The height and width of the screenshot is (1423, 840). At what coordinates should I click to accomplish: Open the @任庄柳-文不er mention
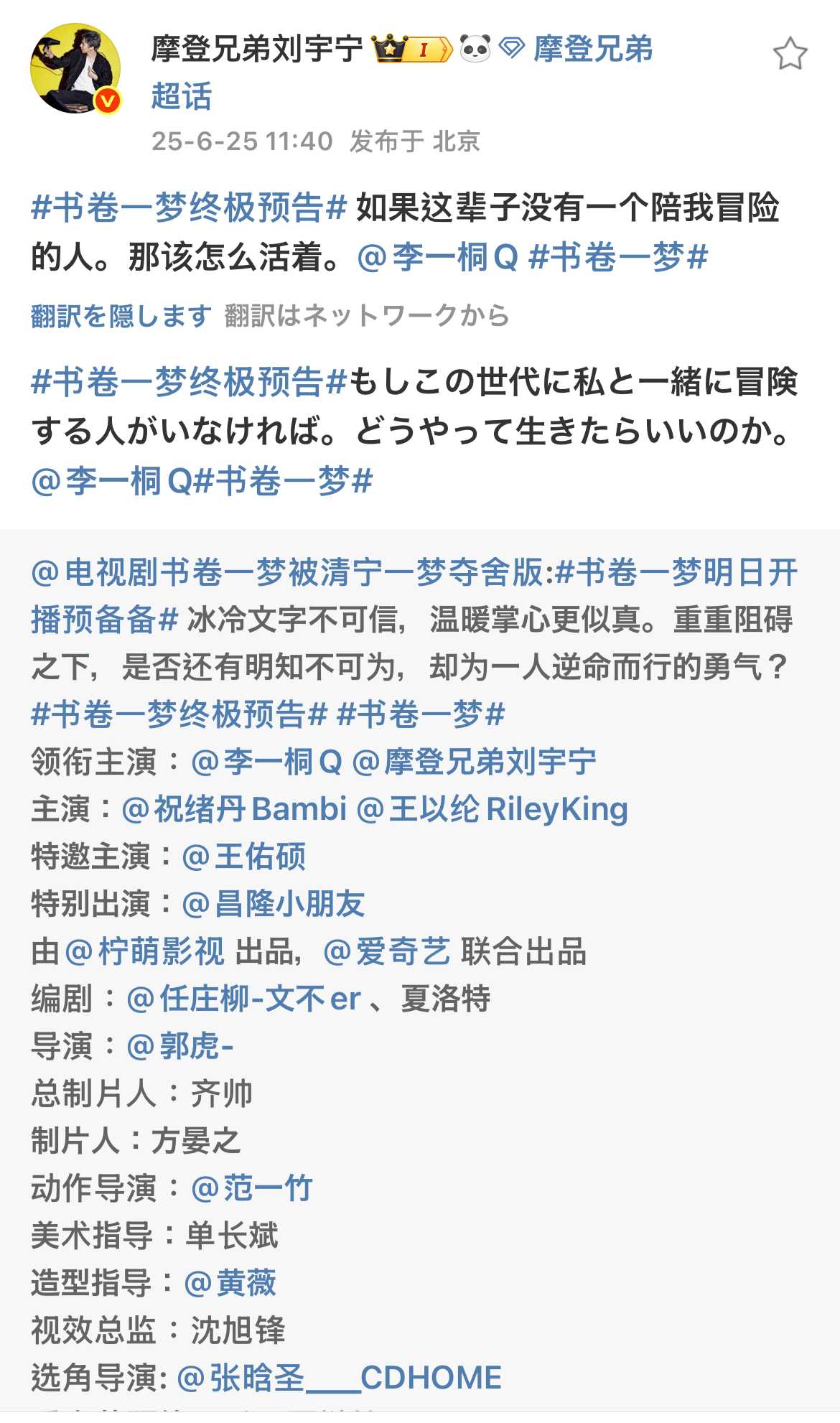[x=243, y=999]
